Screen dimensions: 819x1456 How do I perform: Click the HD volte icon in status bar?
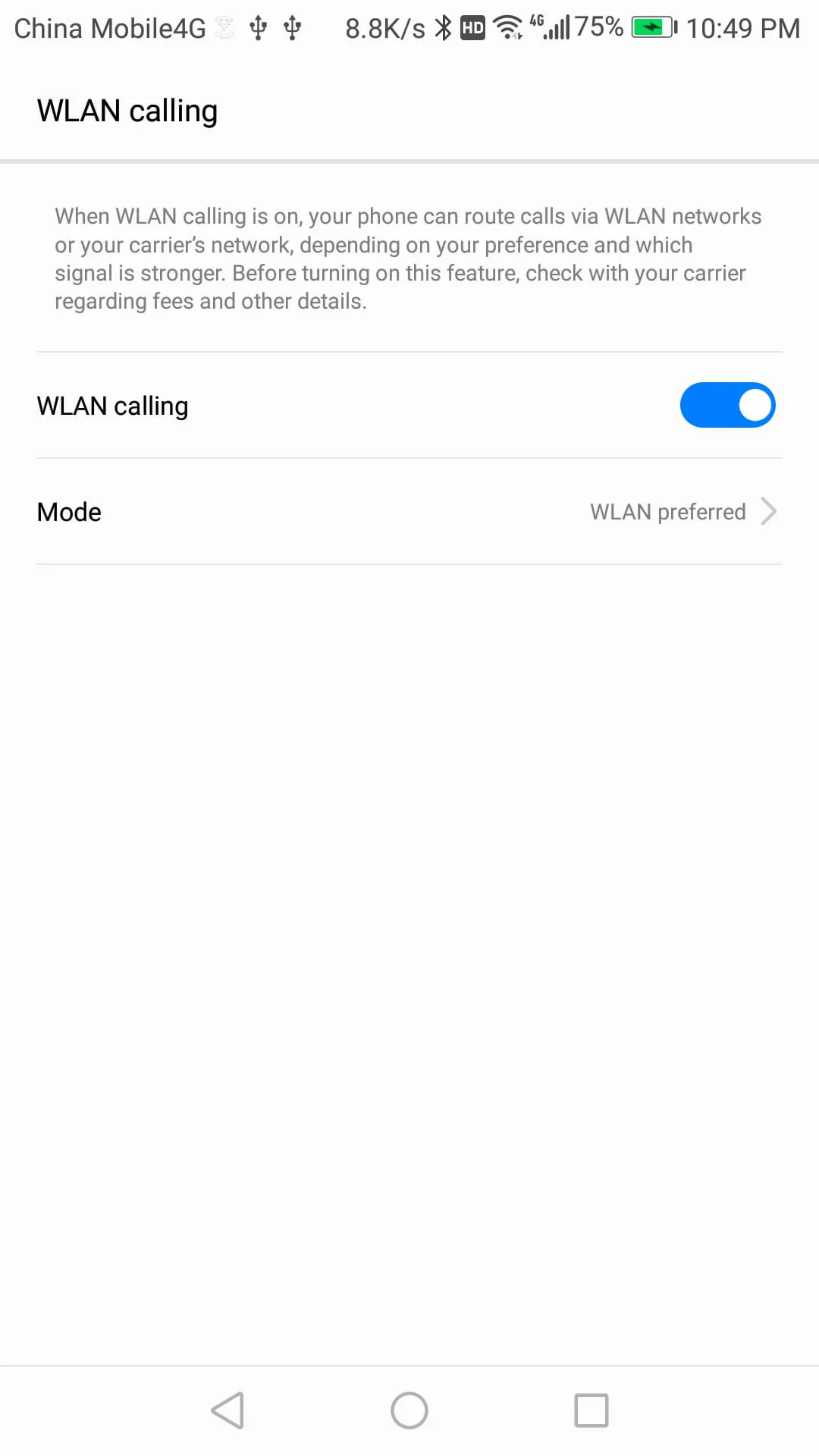coord(473,27)
